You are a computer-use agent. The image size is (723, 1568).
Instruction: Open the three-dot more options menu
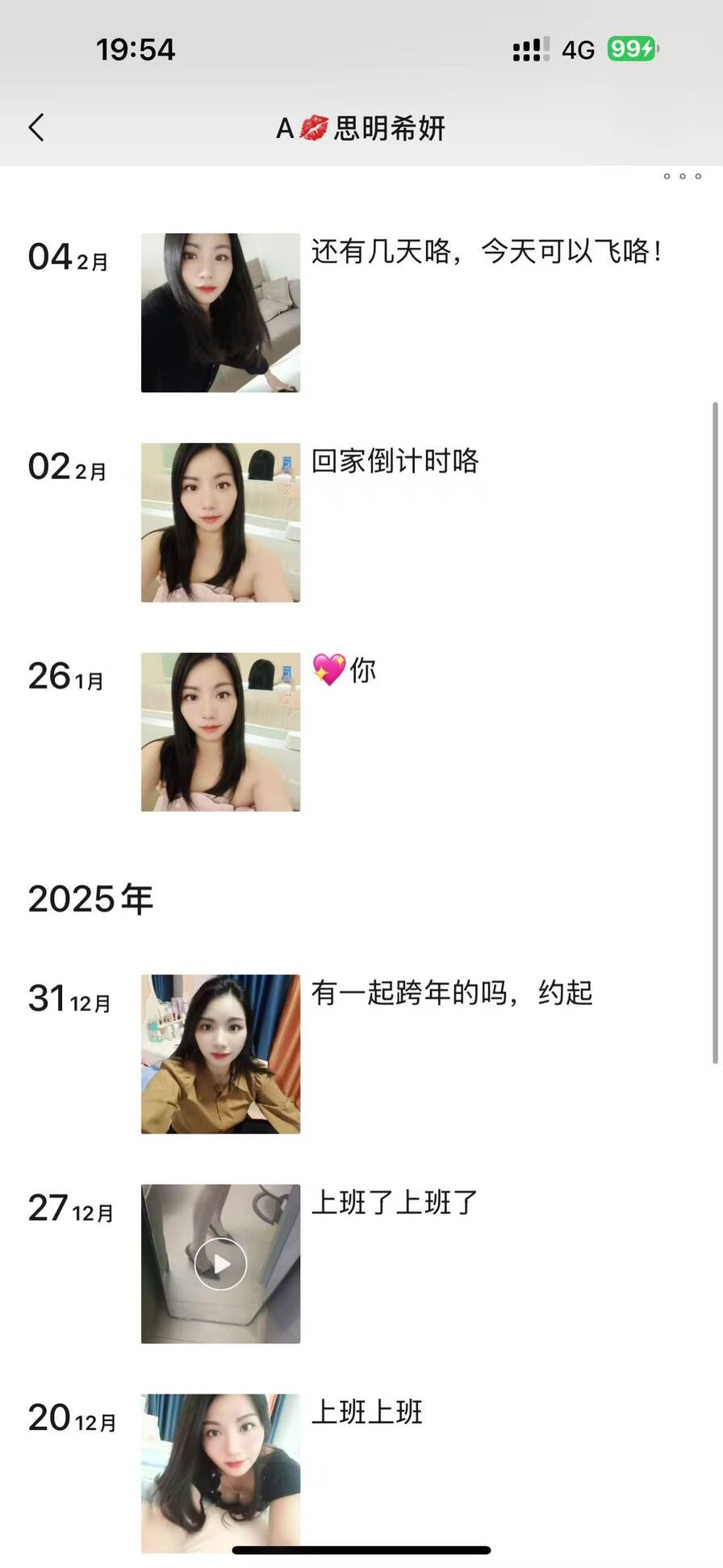[x=682, y=176]
